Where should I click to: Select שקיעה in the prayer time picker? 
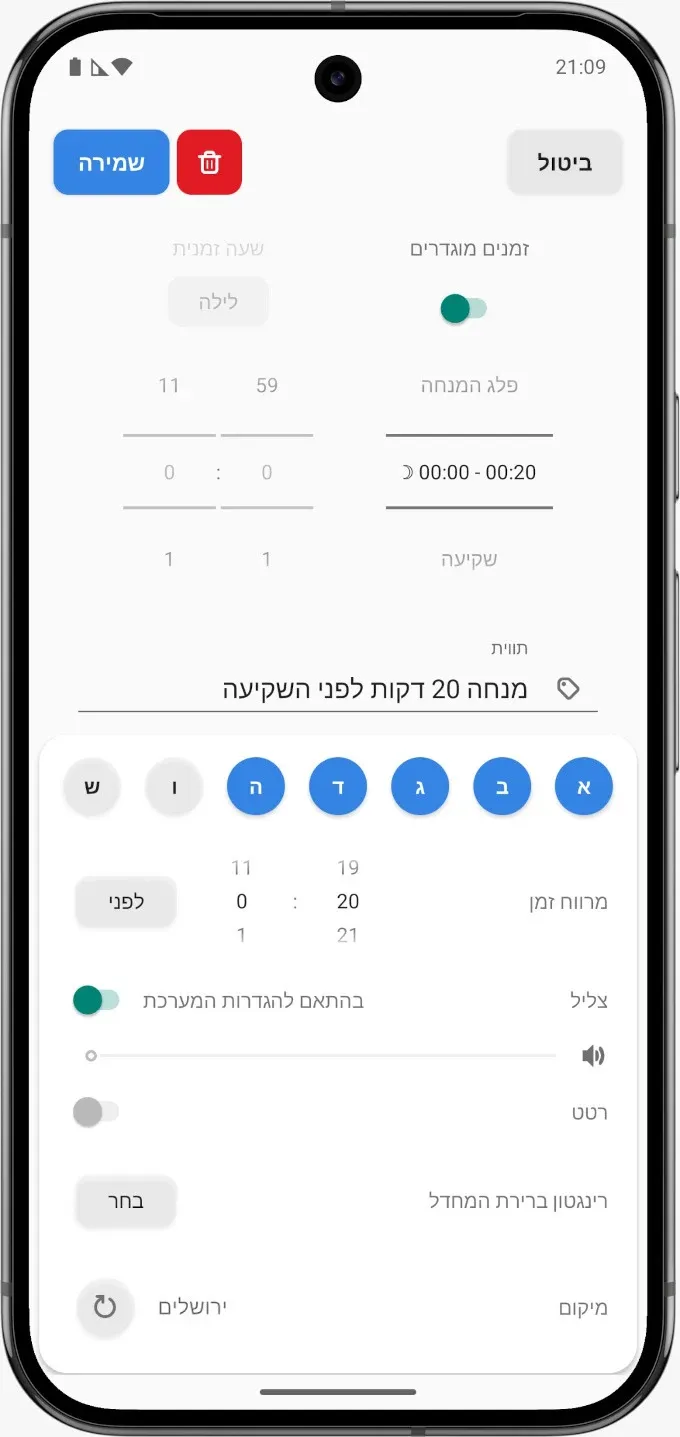coord(469,559)
